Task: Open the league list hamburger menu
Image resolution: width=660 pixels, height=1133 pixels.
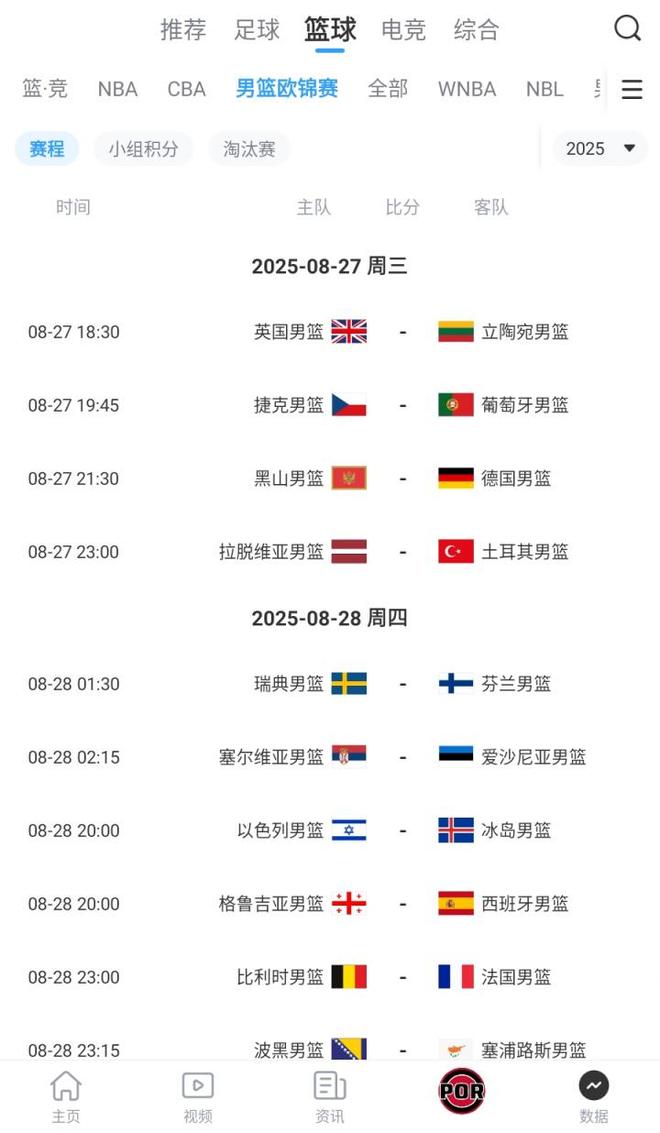Action: [x=631, y=89]
